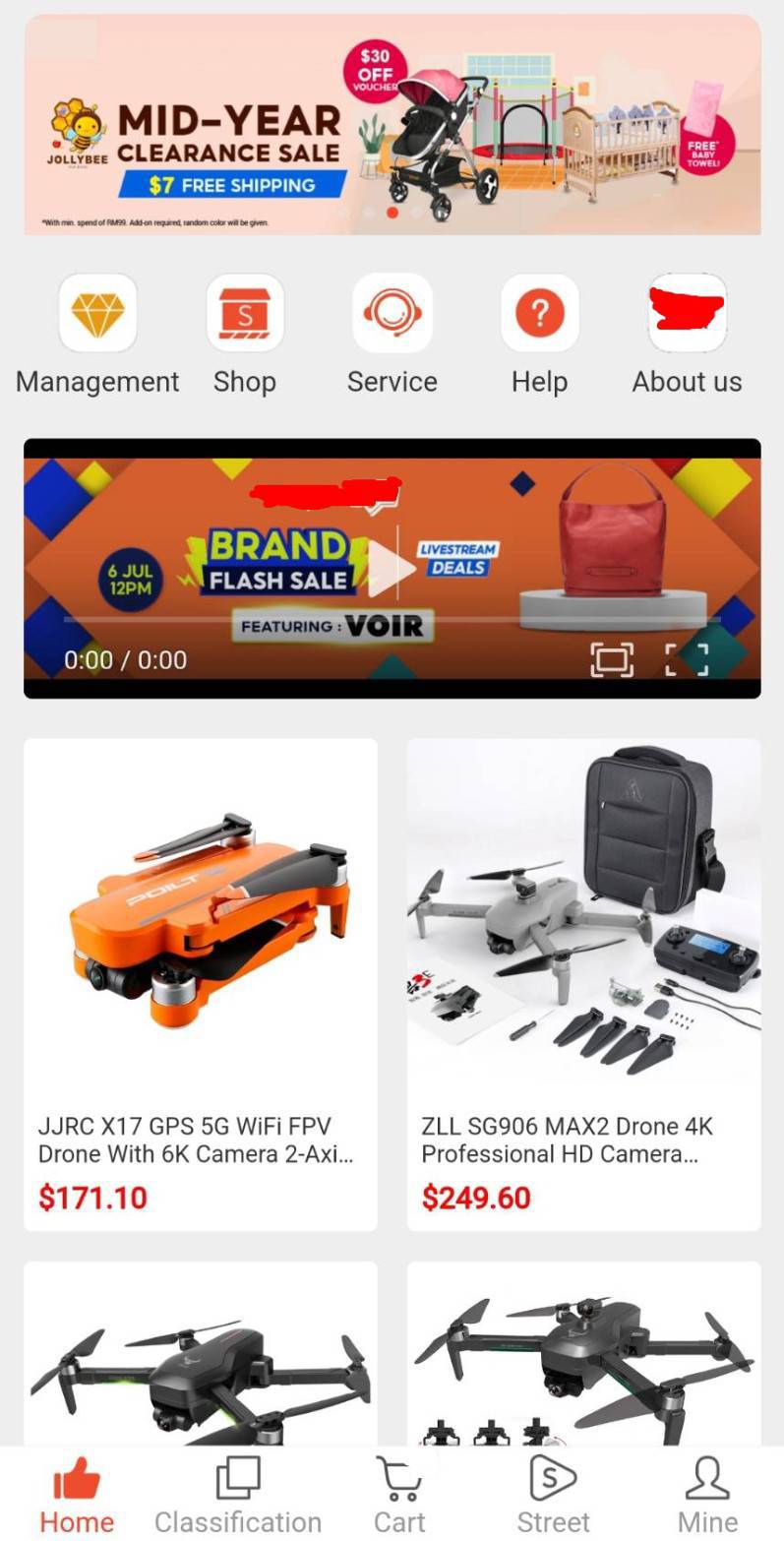Toggle picture-in-picture on the video
The image size is (784, 1541).
(612, 659)
